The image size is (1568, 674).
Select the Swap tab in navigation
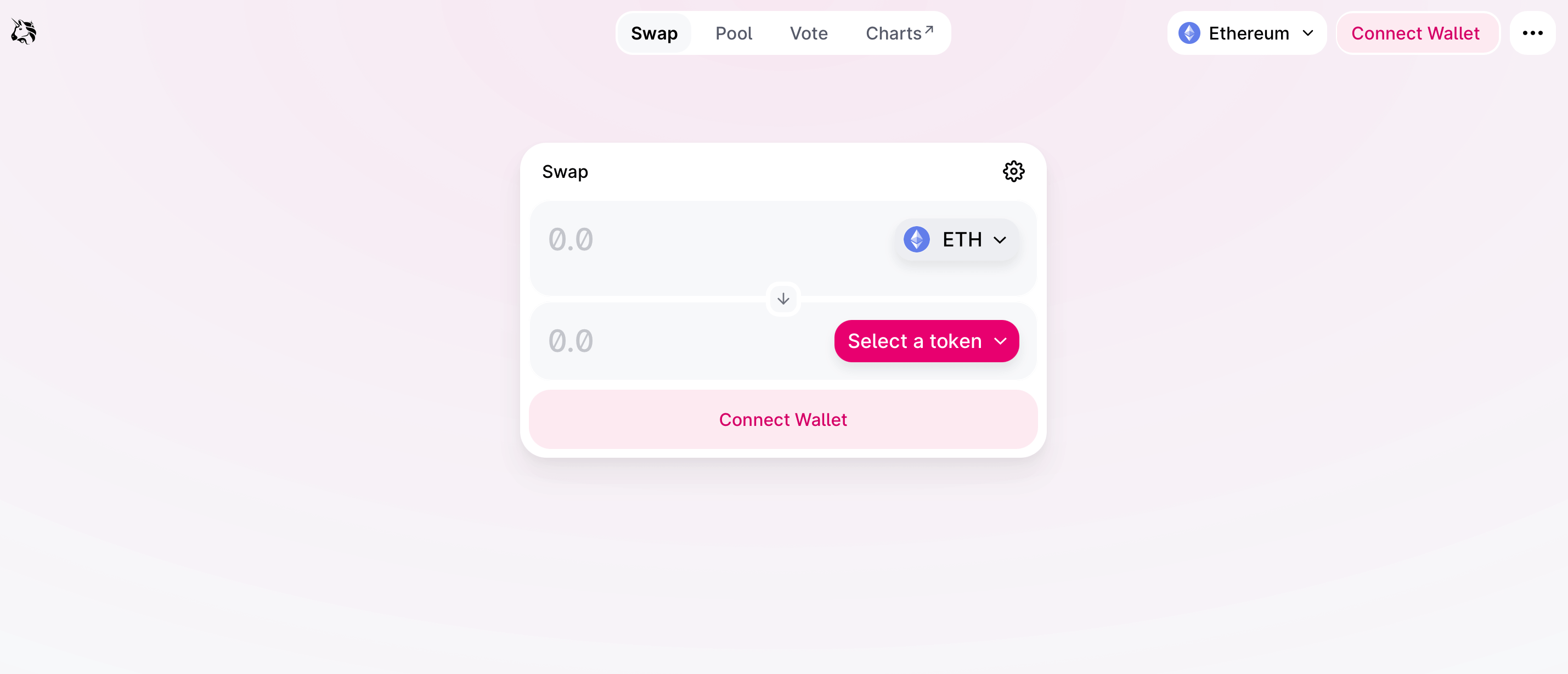654,33
